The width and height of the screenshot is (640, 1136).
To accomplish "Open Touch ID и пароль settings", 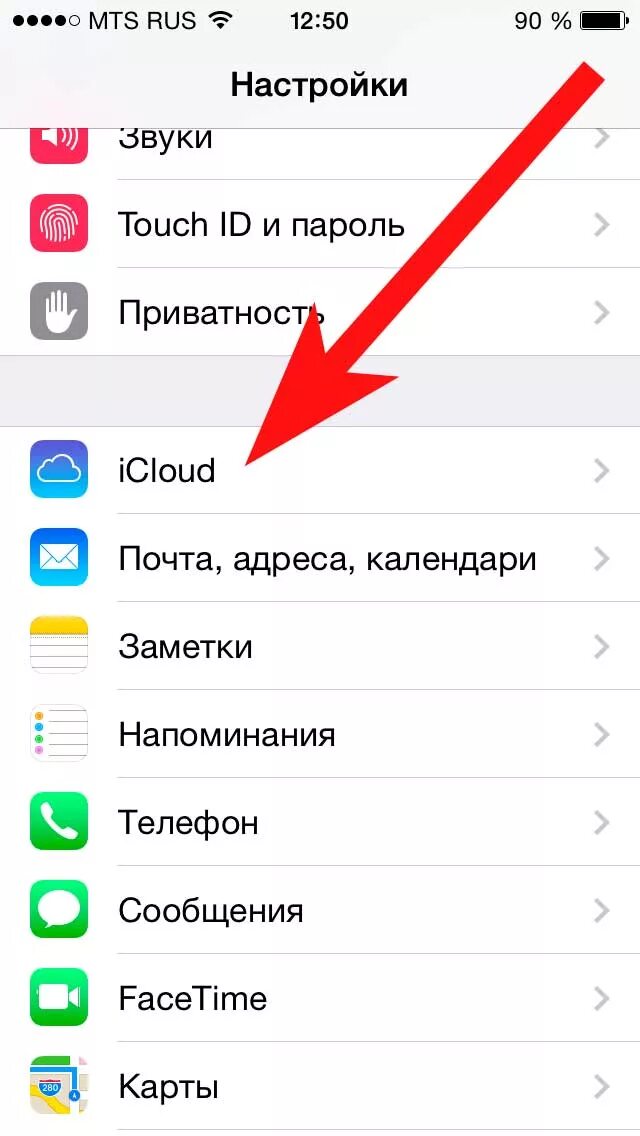I will (320, 225).
